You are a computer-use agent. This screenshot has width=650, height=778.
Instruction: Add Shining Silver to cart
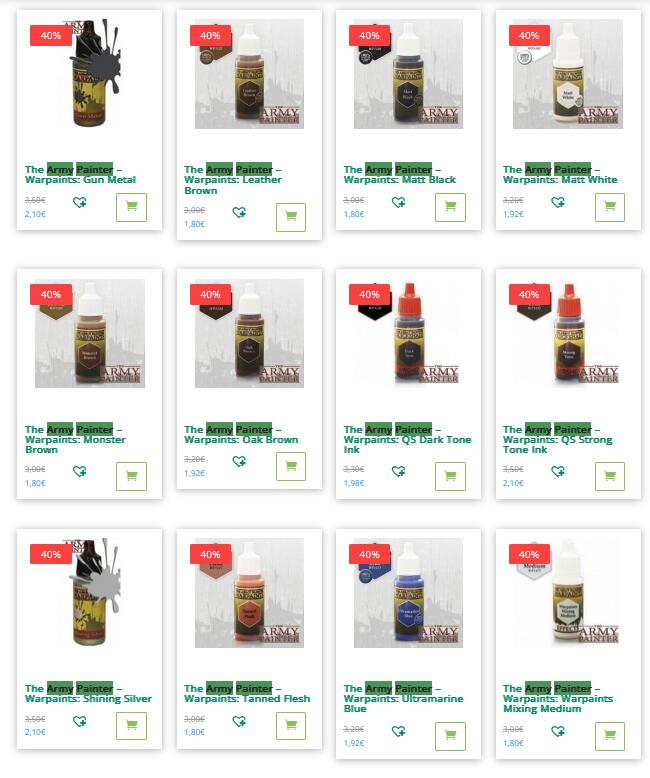coord(131,725)
